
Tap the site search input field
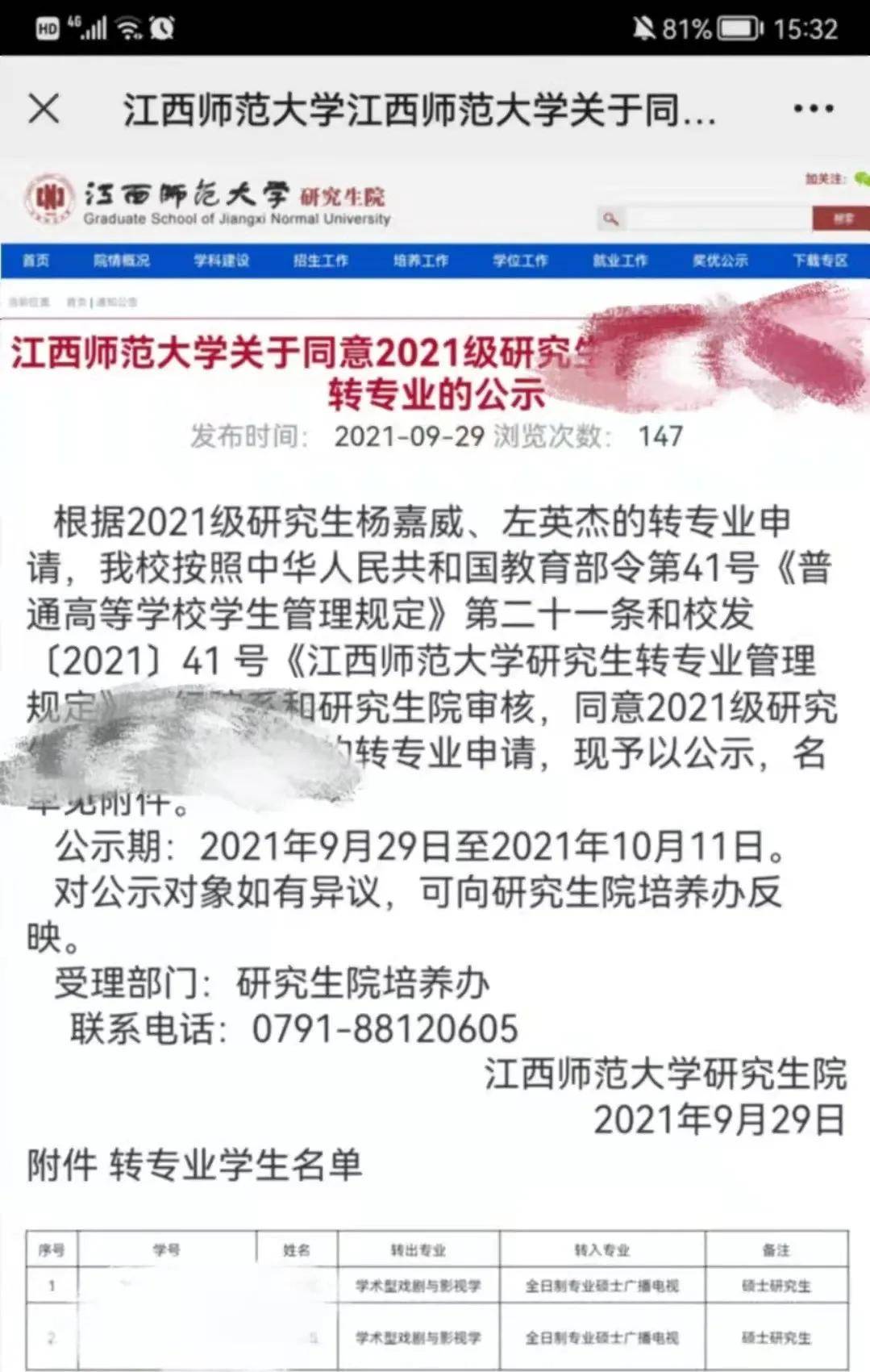(716, 218)
